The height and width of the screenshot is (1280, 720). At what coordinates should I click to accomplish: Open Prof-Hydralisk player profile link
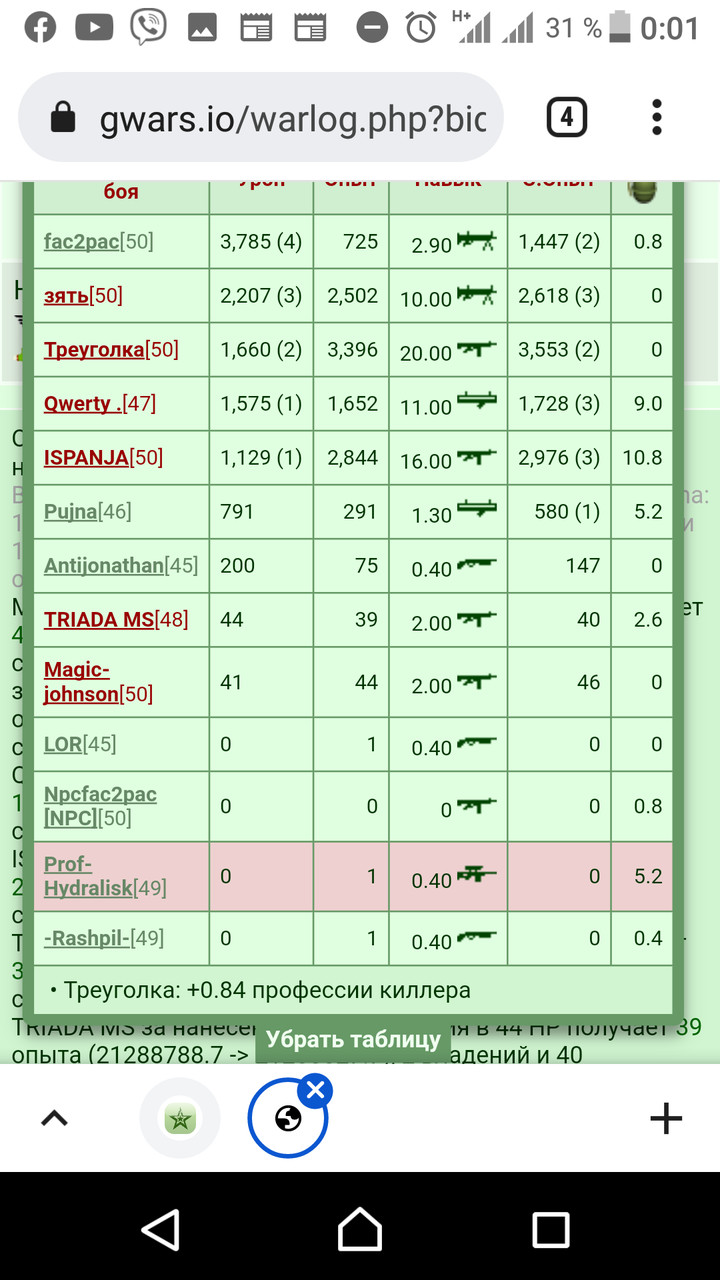[88, 876]
